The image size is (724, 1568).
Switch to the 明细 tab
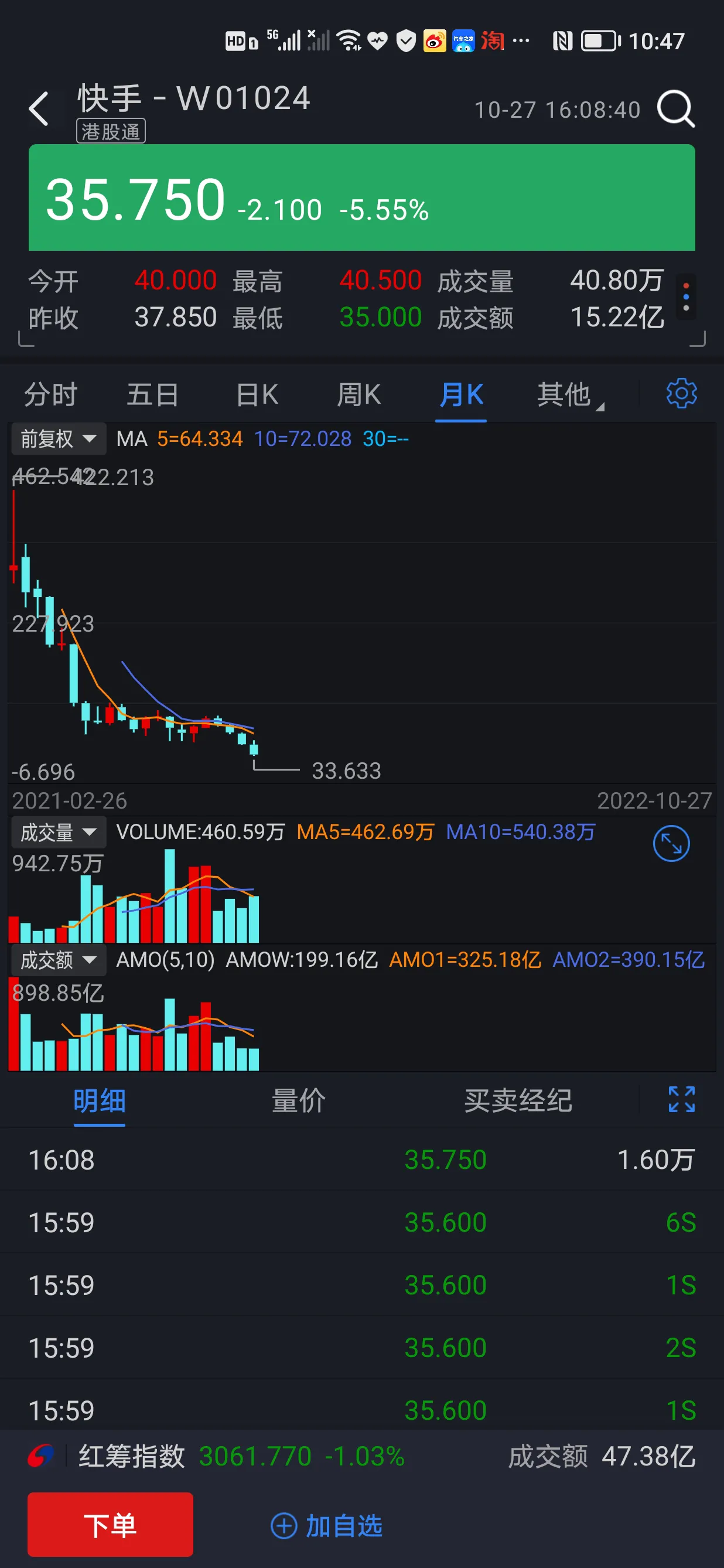(99, 1100)
